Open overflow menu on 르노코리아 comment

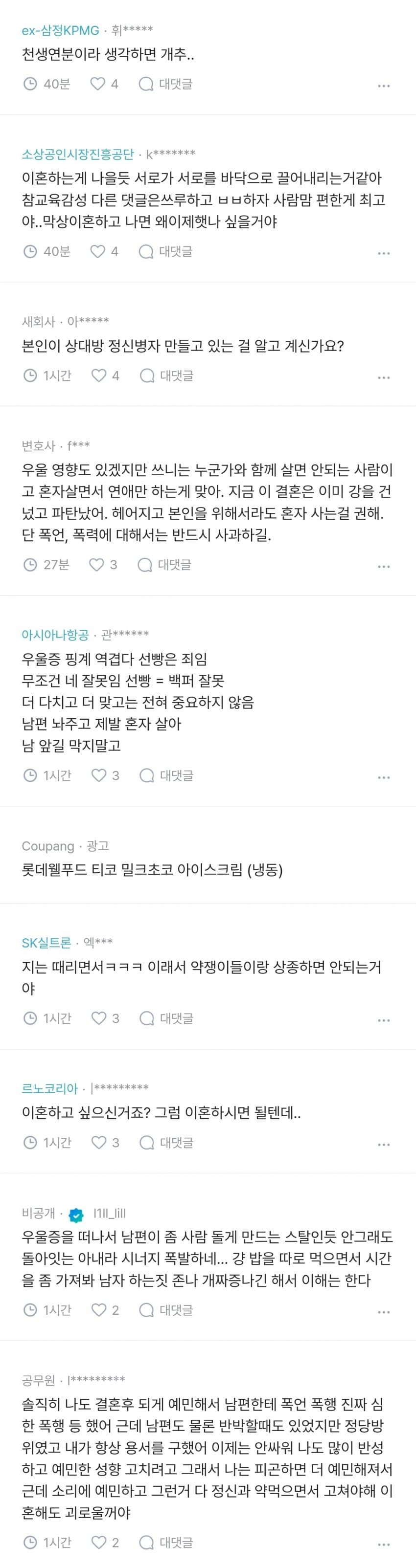click(x=384, y=1145)
